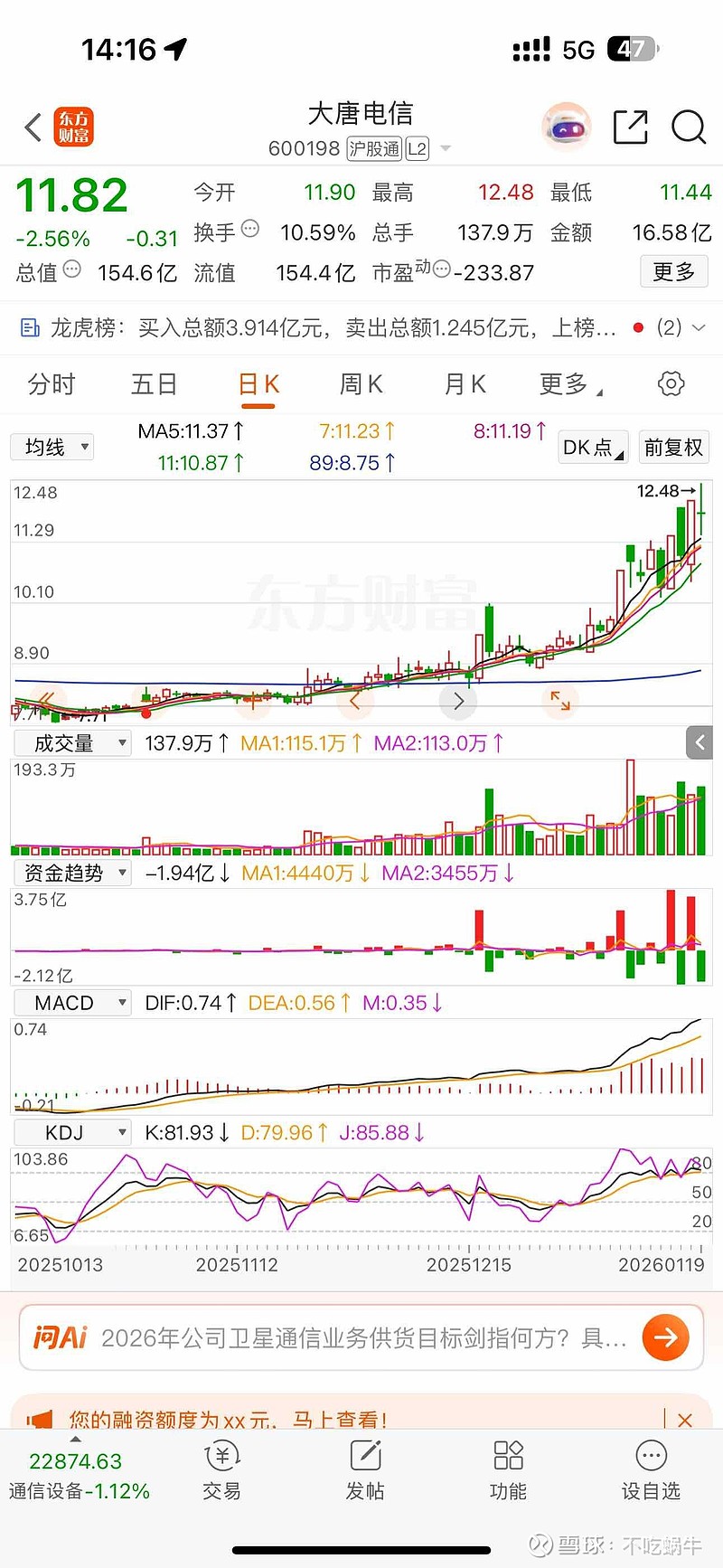Open the search magnifier
Screen dimensions: 723x1568
pyautogui.click(x=688, y=128)
